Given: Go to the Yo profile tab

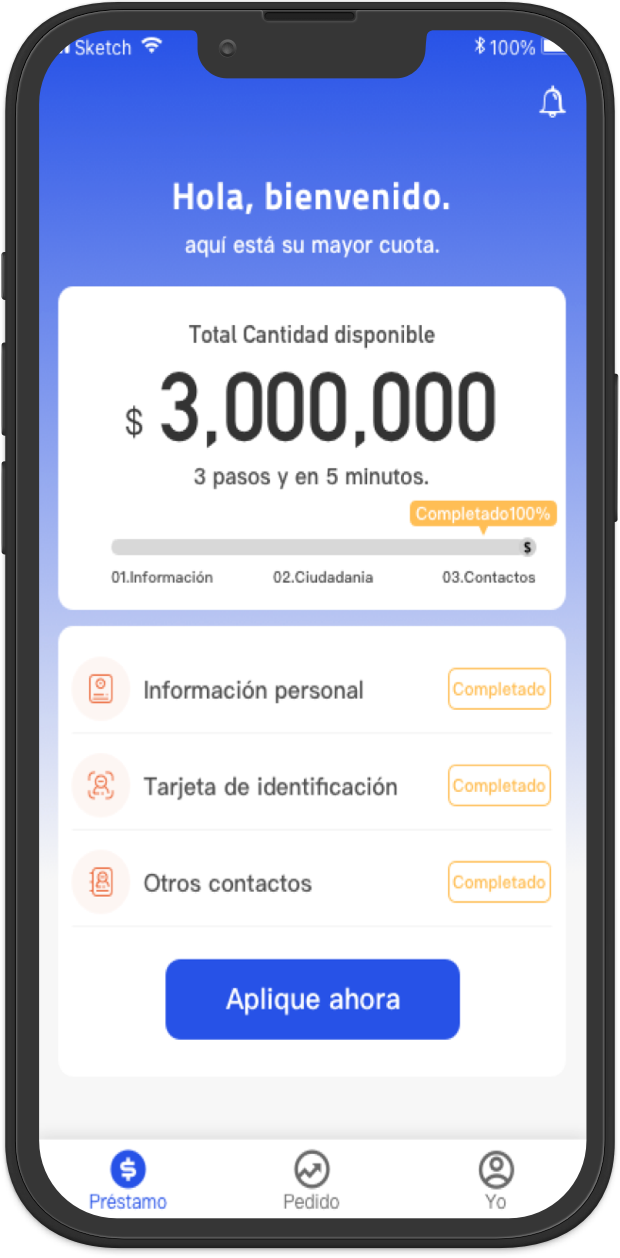Looking at the screenshot, I should 495,1180.
